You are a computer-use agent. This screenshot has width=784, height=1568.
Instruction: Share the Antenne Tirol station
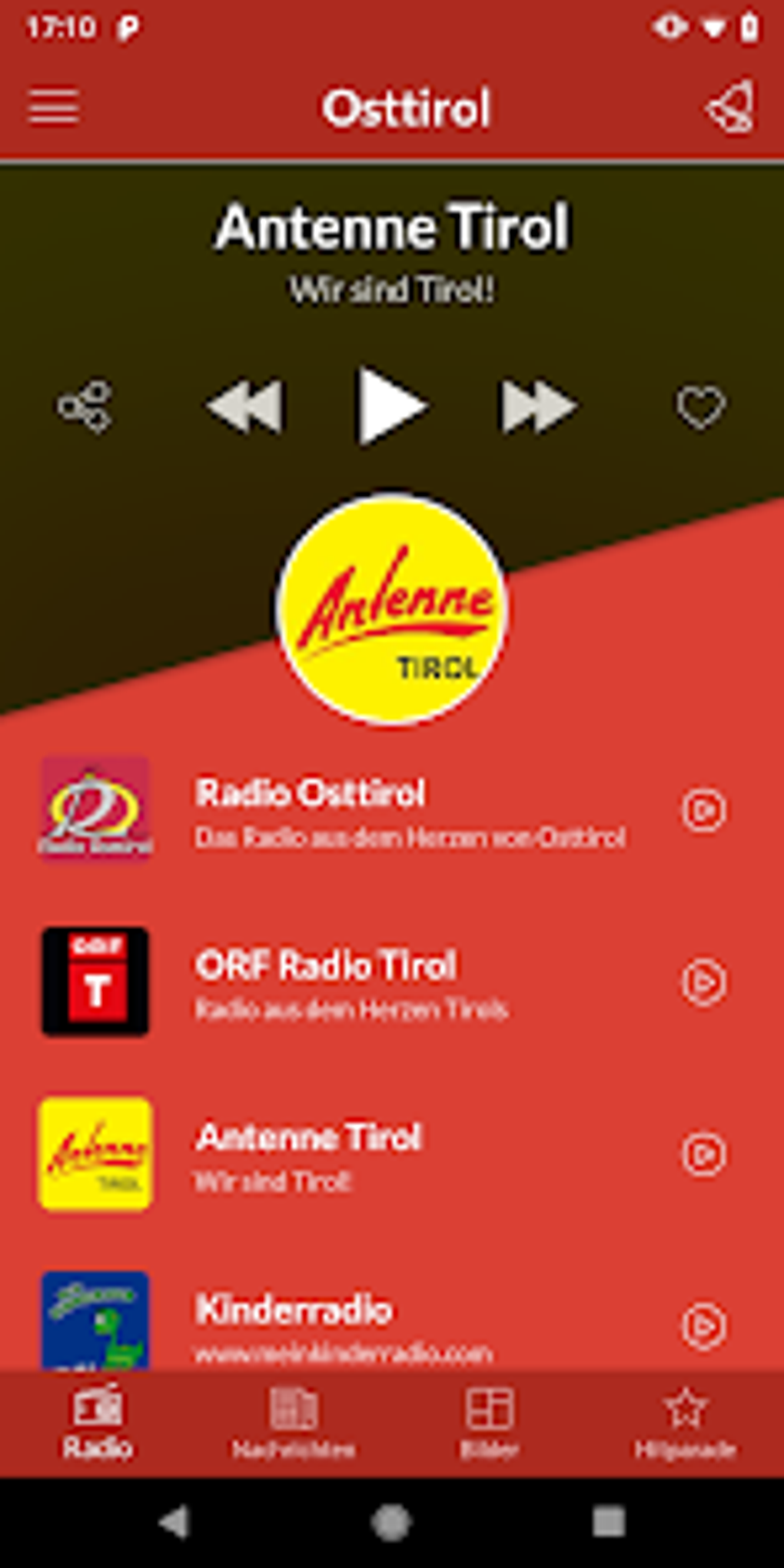(x=85, y=406)
